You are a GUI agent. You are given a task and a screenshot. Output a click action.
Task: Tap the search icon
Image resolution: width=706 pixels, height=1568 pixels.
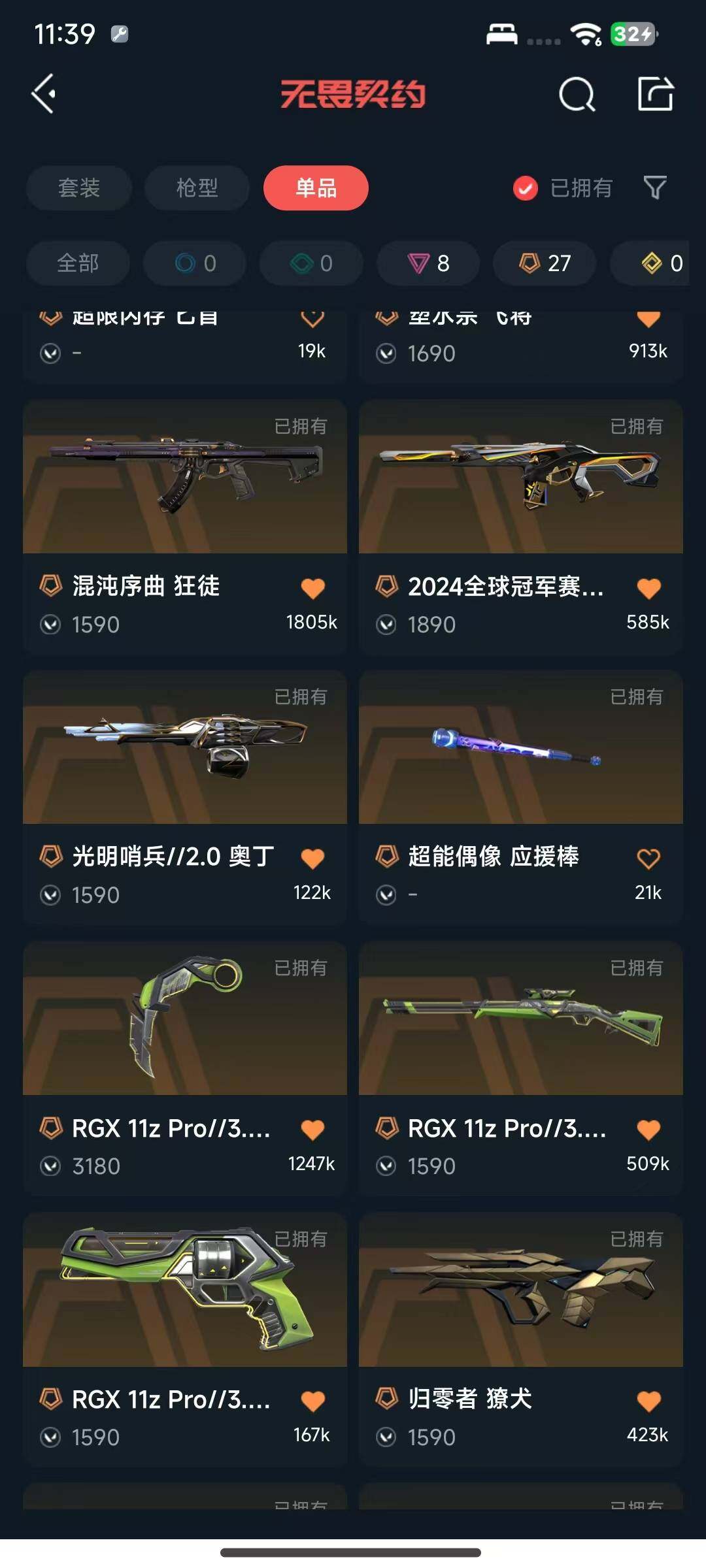(x=578, y=95)
